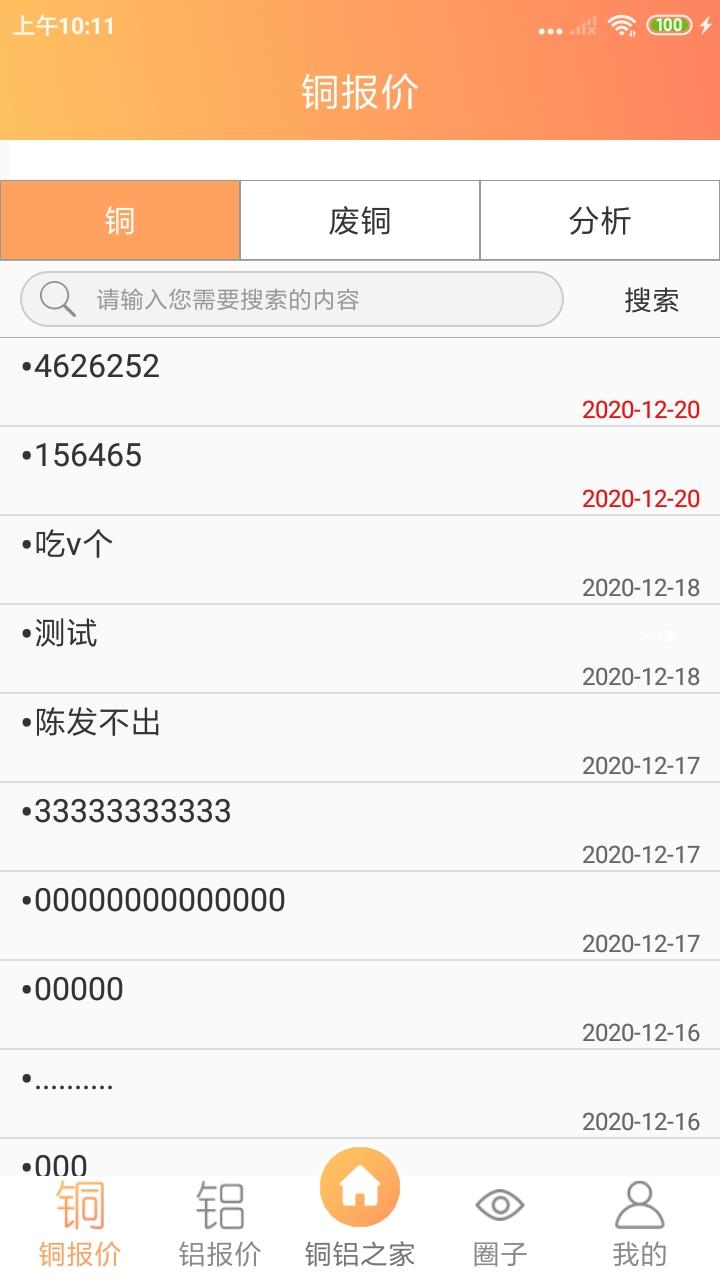This screenshot has height=1280, width=720.
Task: Open the 00000 entry
Action: click(x=360, y=1005)
